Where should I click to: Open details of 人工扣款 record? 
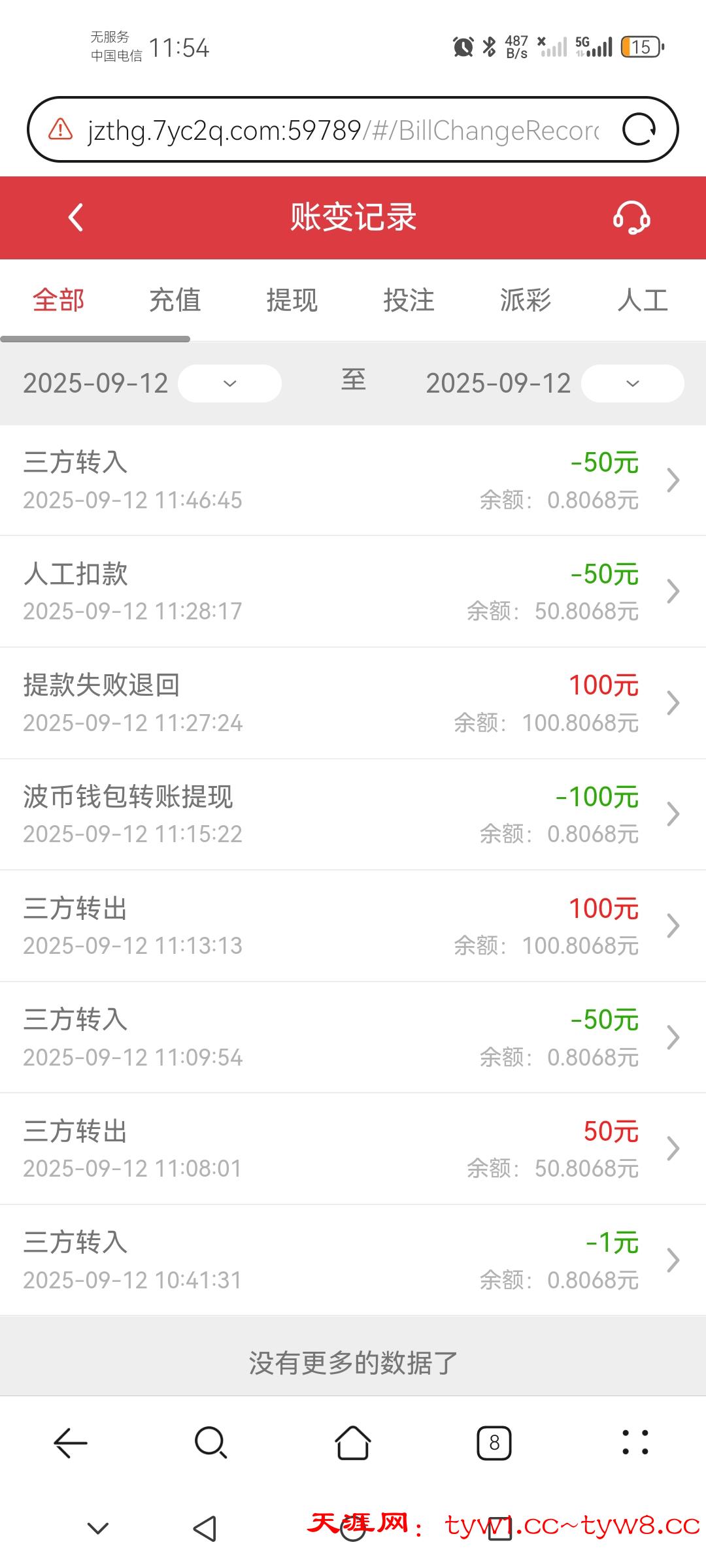[x=353, y=591]
